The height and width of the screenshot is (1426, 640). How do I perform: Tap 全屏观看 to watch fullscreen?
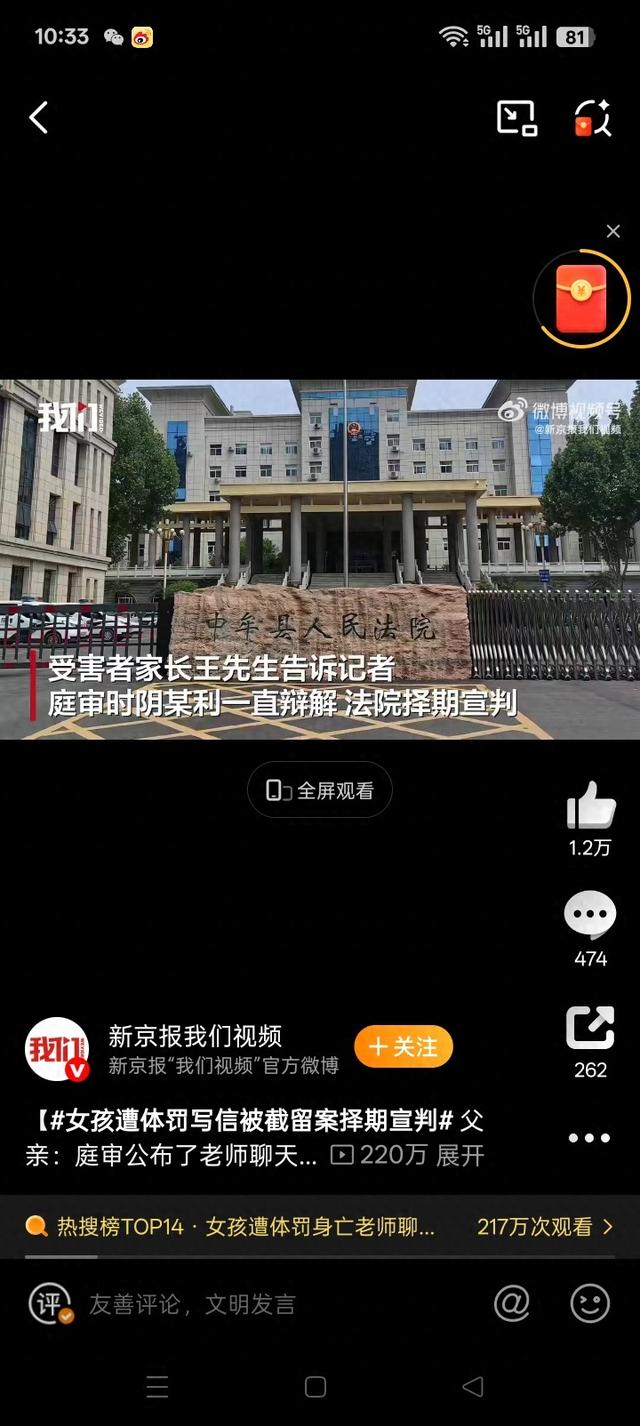coord(320,790)
